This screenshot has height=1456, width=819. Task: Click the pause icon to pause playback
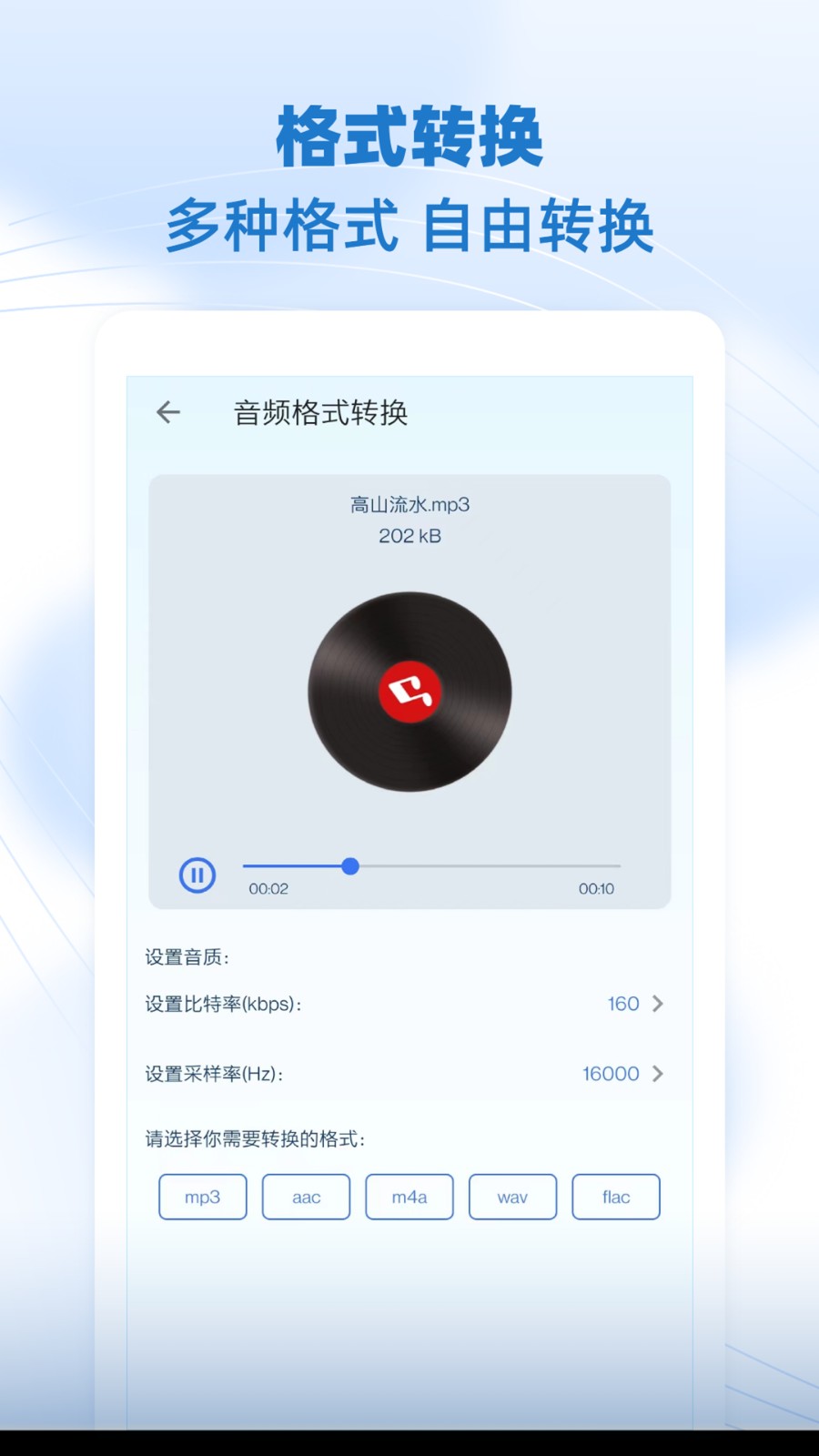[x=197, y=875]
